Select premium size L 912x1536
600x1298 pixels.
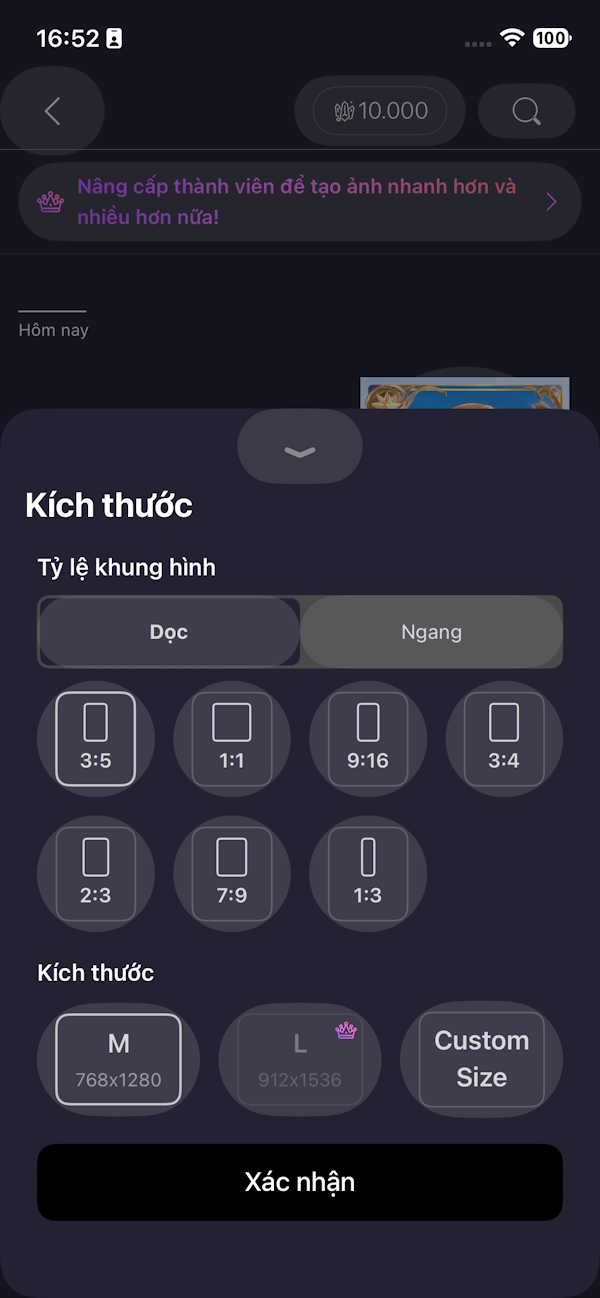click(x=300, y=1059)
